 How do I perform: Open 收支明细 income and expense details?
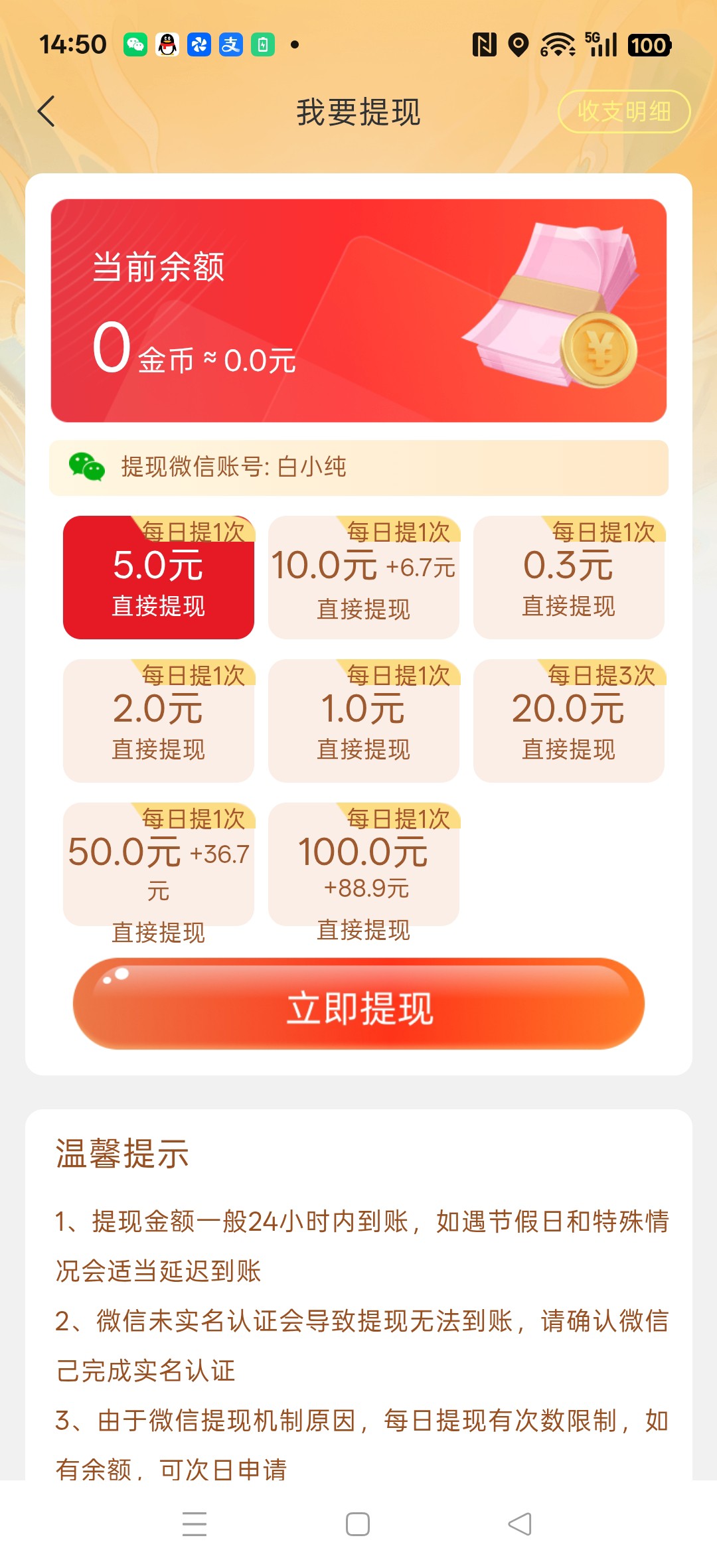tap(623, 112)
